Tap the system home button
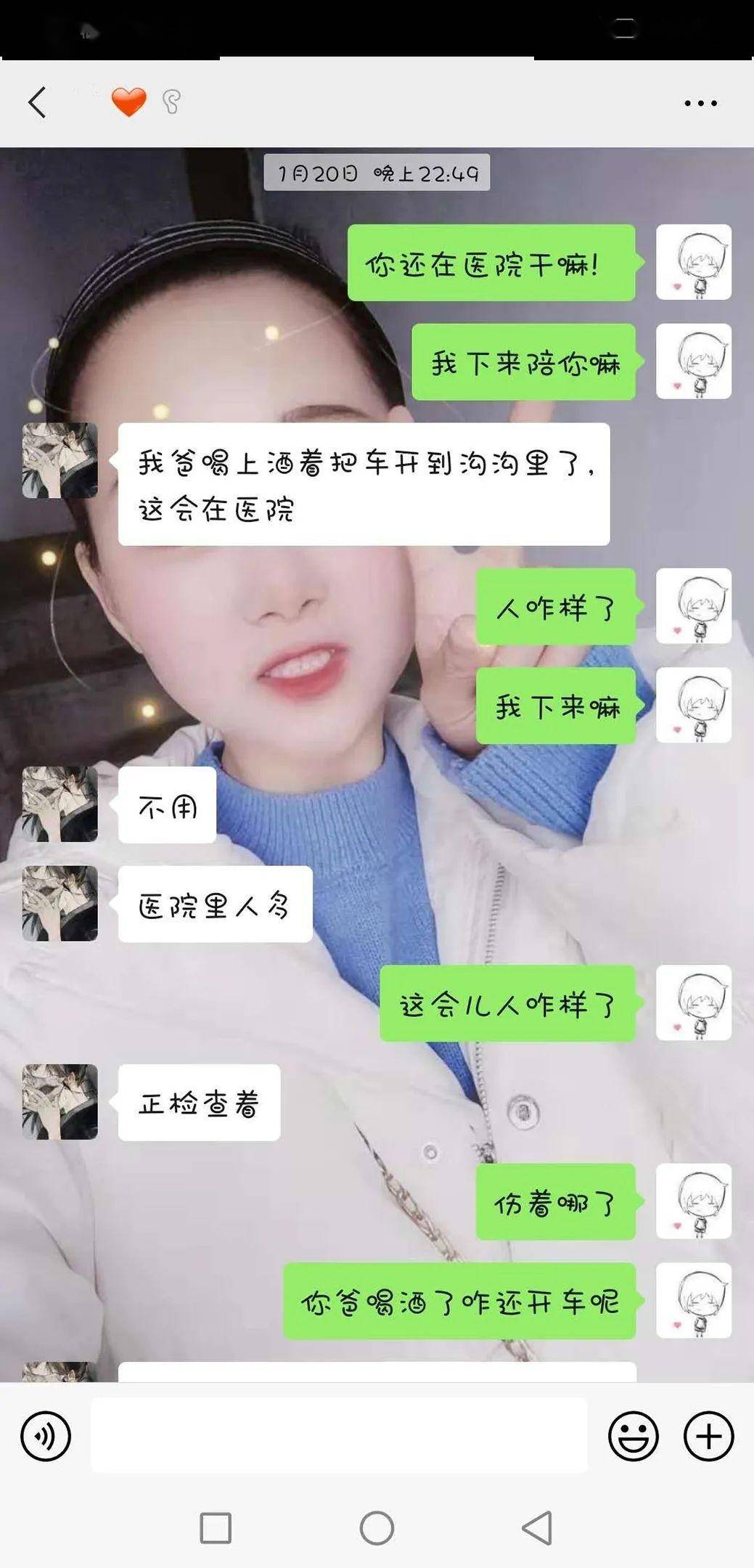Viewport: 754px width, 1568px height. pos(377,1528)
